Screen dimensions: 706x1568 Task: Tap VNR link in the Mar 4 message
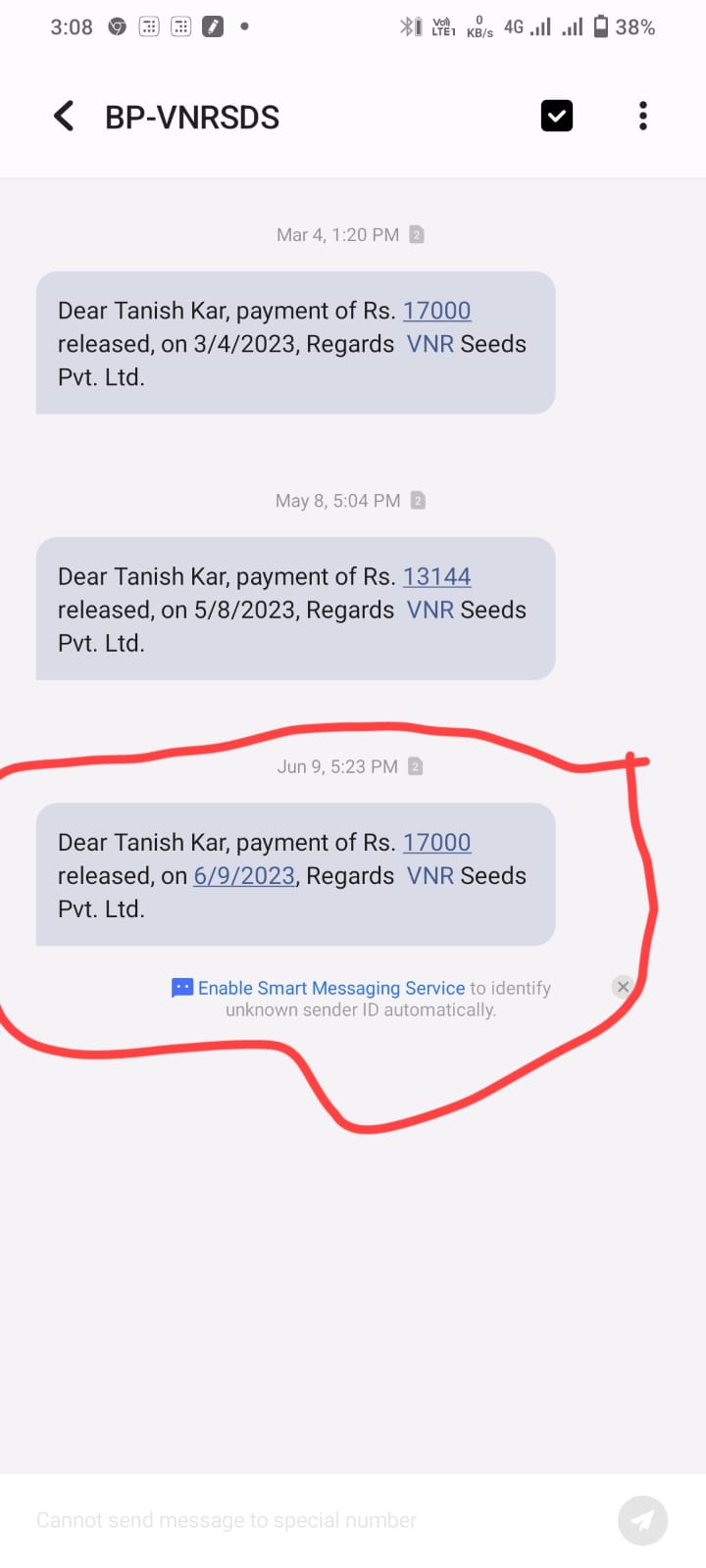tap(429, 344)
